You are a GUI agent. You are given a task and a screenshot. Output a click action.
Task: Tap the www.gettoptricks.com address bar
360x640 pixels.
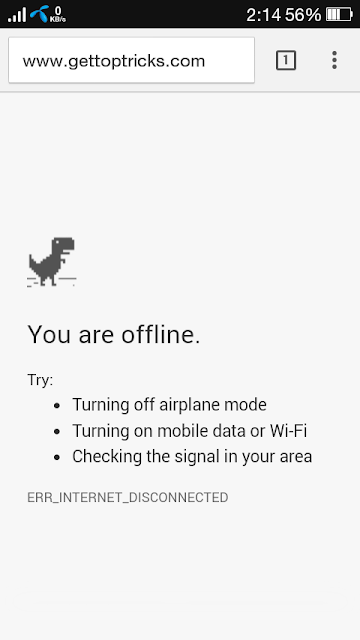(x=131, y=60)
